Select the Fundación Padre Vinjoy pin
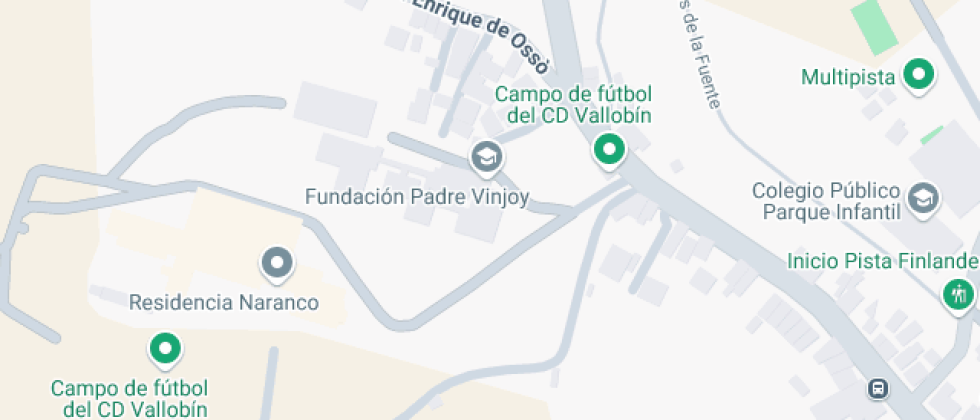Image resolution: width=980 pixels, height=420 pixels. coord(487,156)
